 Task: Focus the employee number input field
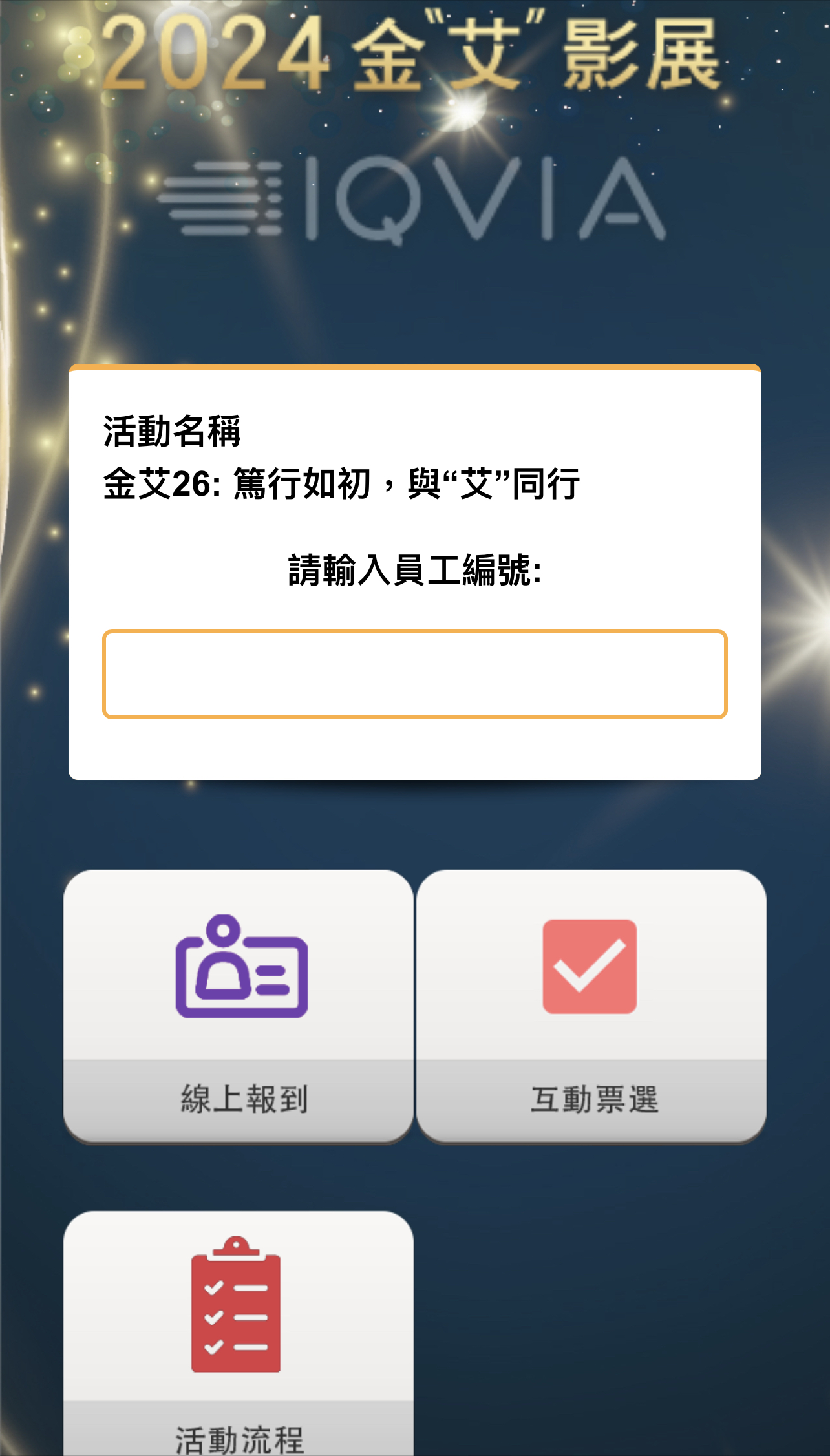click(x=414, y=674)
